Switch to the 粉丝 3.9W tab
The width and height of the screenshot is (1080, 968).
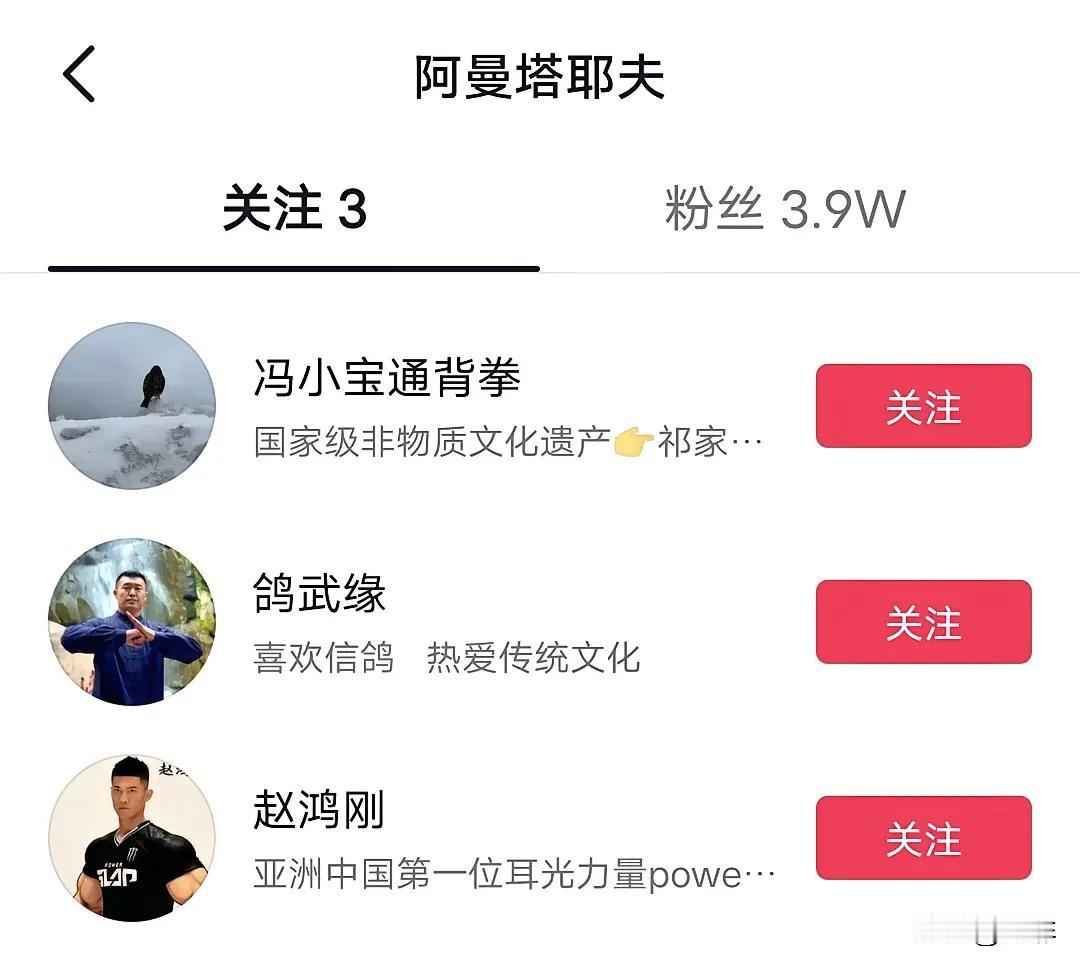[x=784, y=211]
